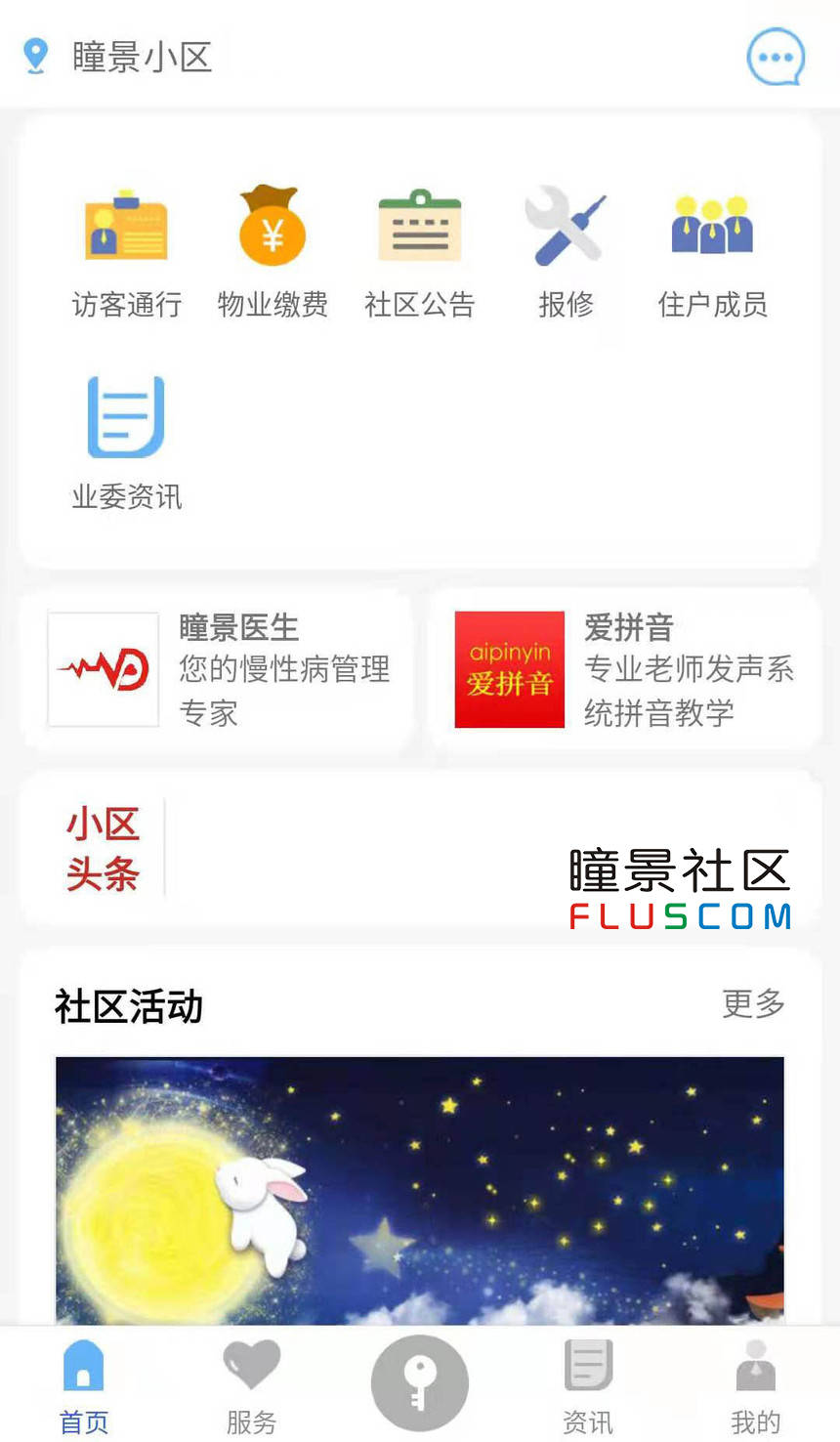Open the 爱拼音 pinyin teaching card

pyautogui.click(x=625, y=670)
